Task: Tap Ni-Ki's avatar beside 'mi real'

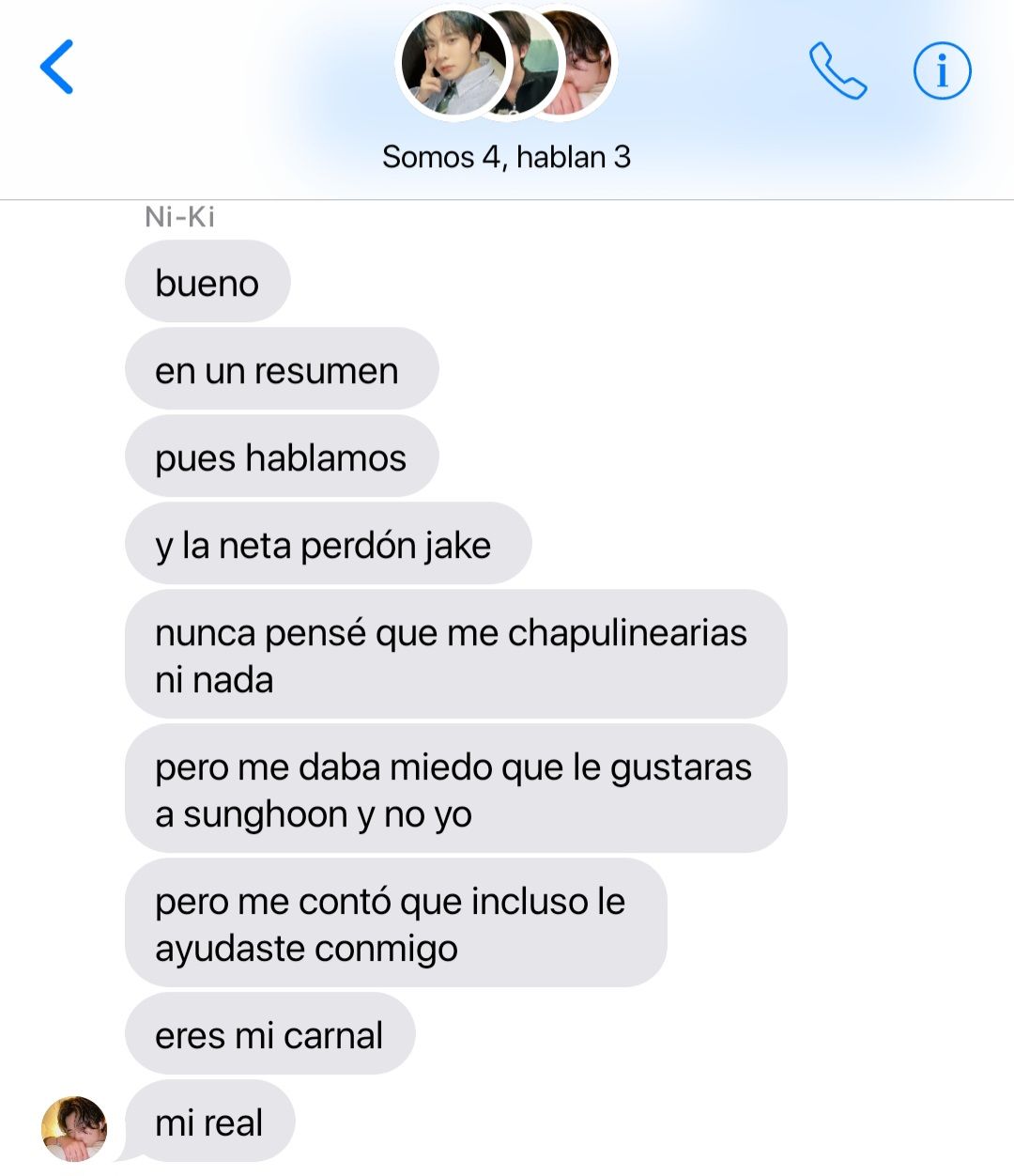Action: click(74, 1127)
